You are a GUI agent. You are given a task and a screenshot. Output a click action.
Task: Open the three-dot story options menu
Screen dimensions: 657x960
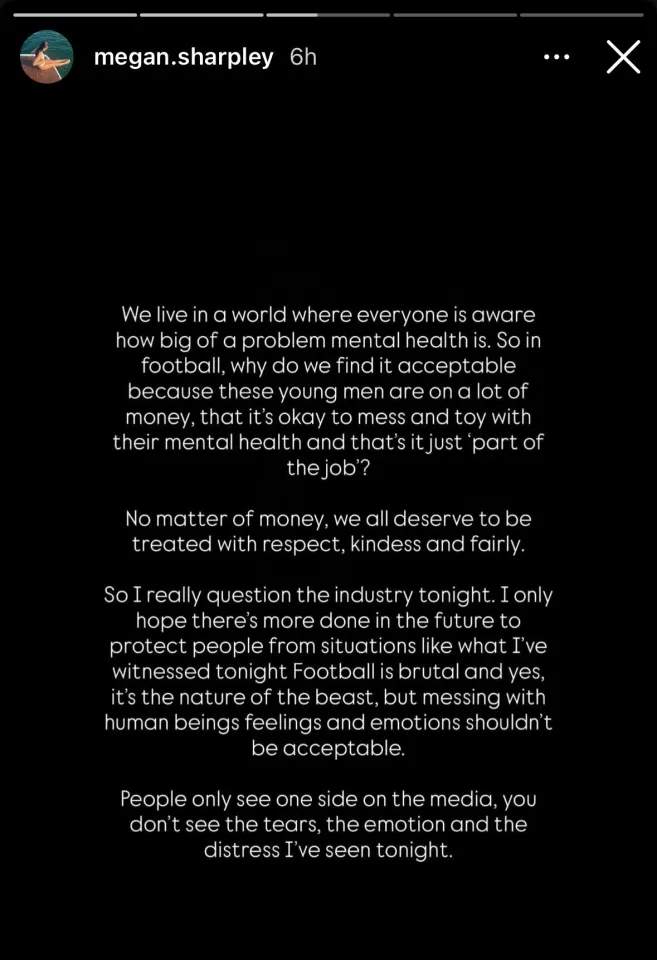(556, 57)
